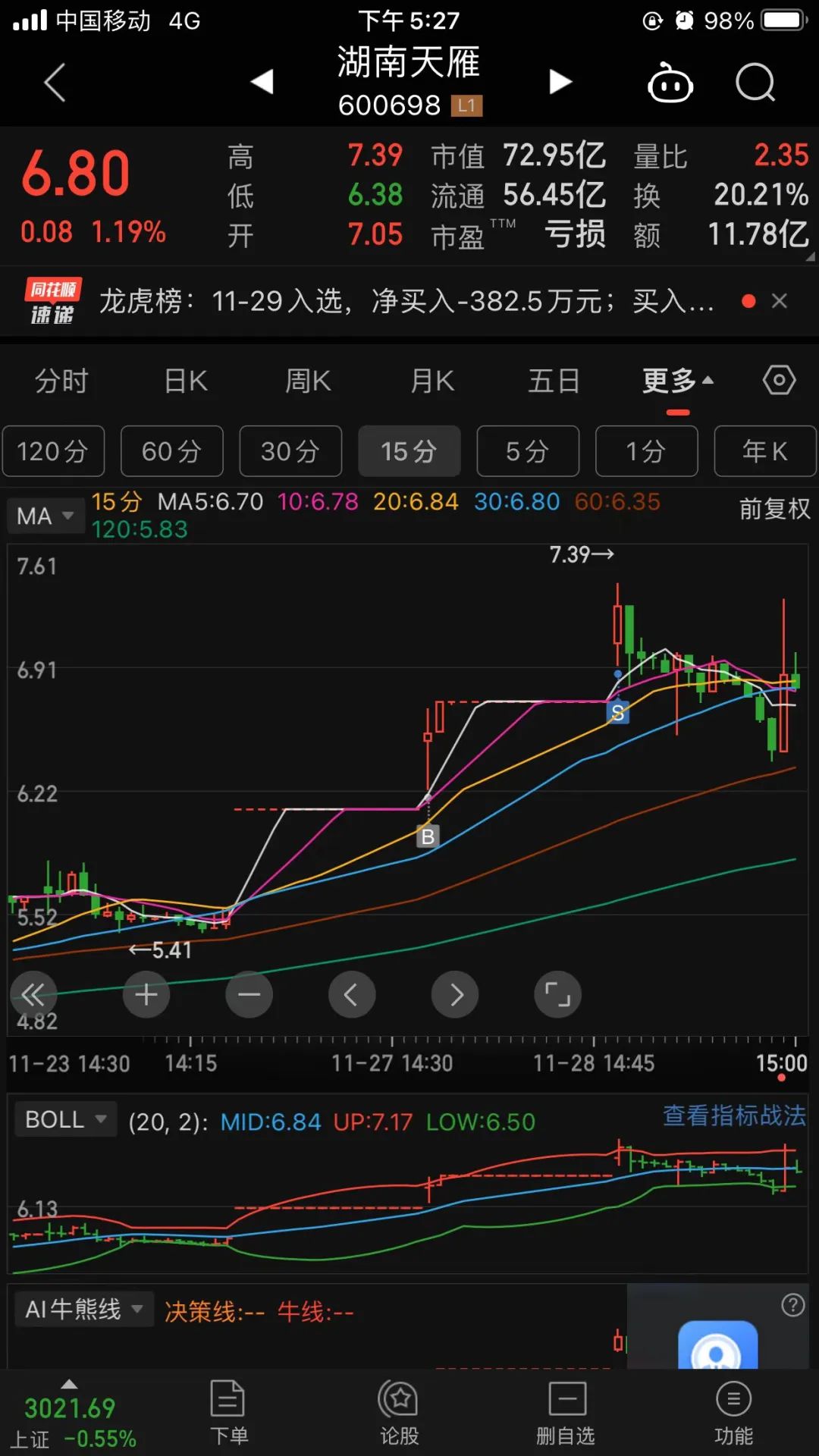This screenshot has height=1456, width=819.
Task: Open stock search
Action: pos(755,82)
